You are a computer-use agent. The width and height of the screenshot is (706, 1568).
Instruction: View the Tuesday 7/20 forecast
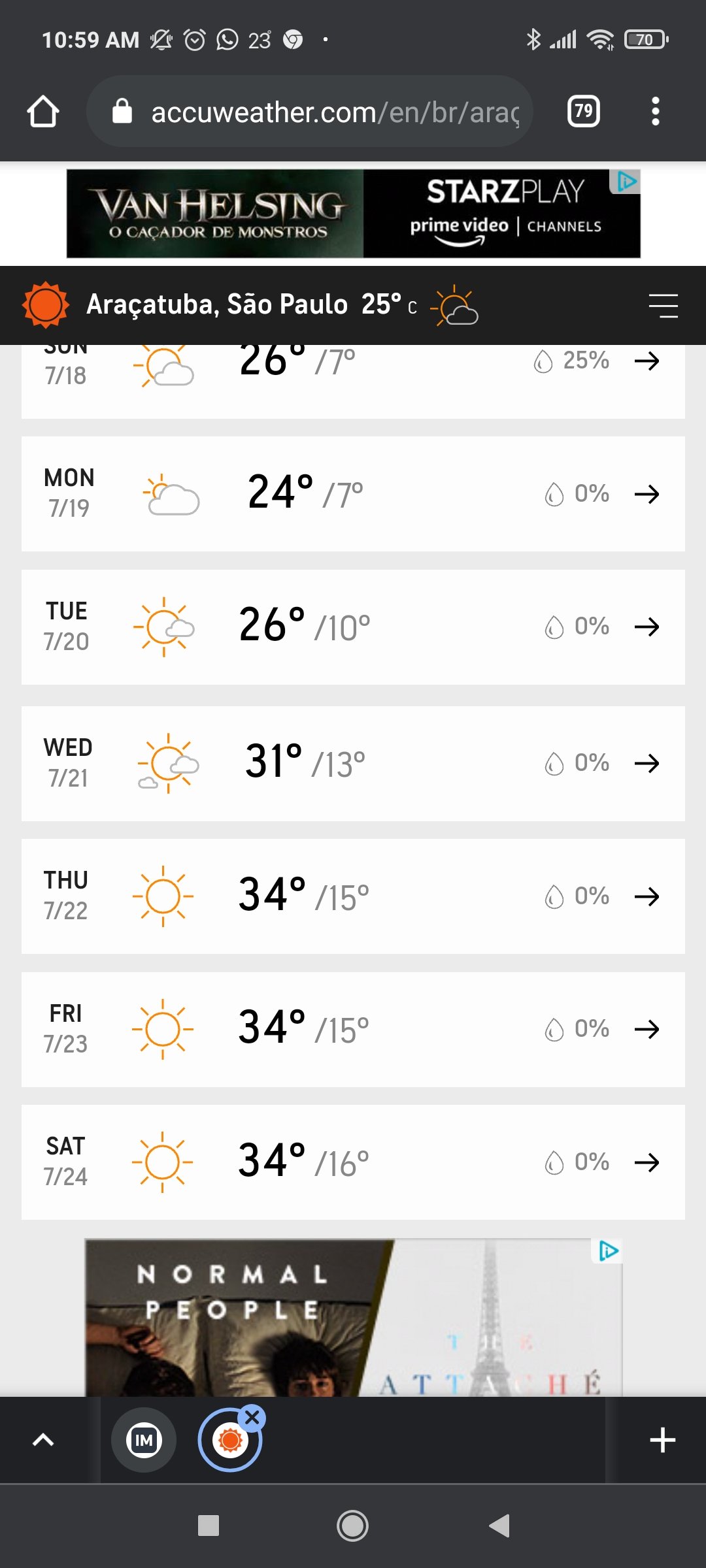(x=353, y=627)
